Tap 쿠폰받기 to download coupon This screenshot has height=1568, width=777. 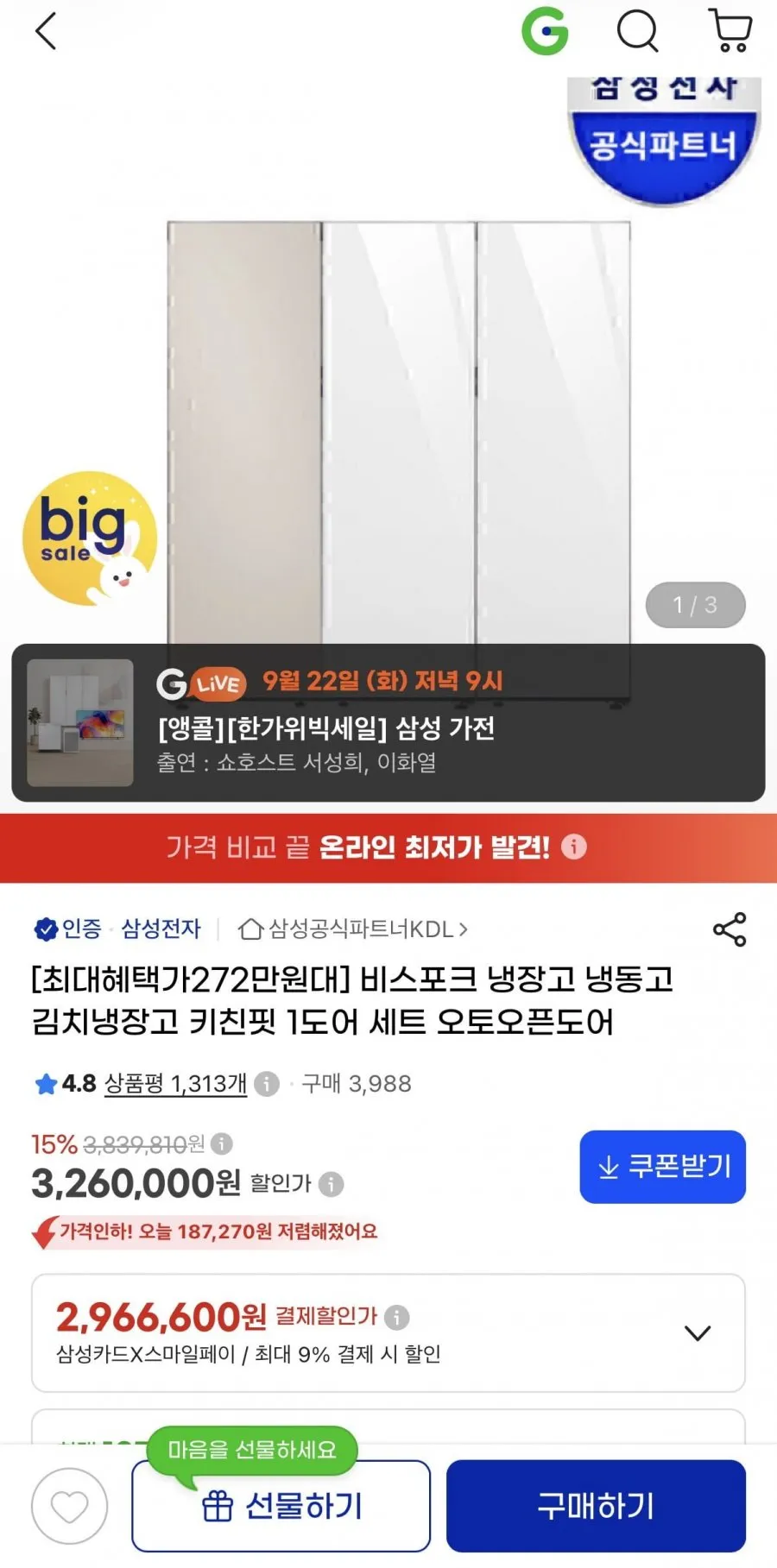tap(662, 1167)
